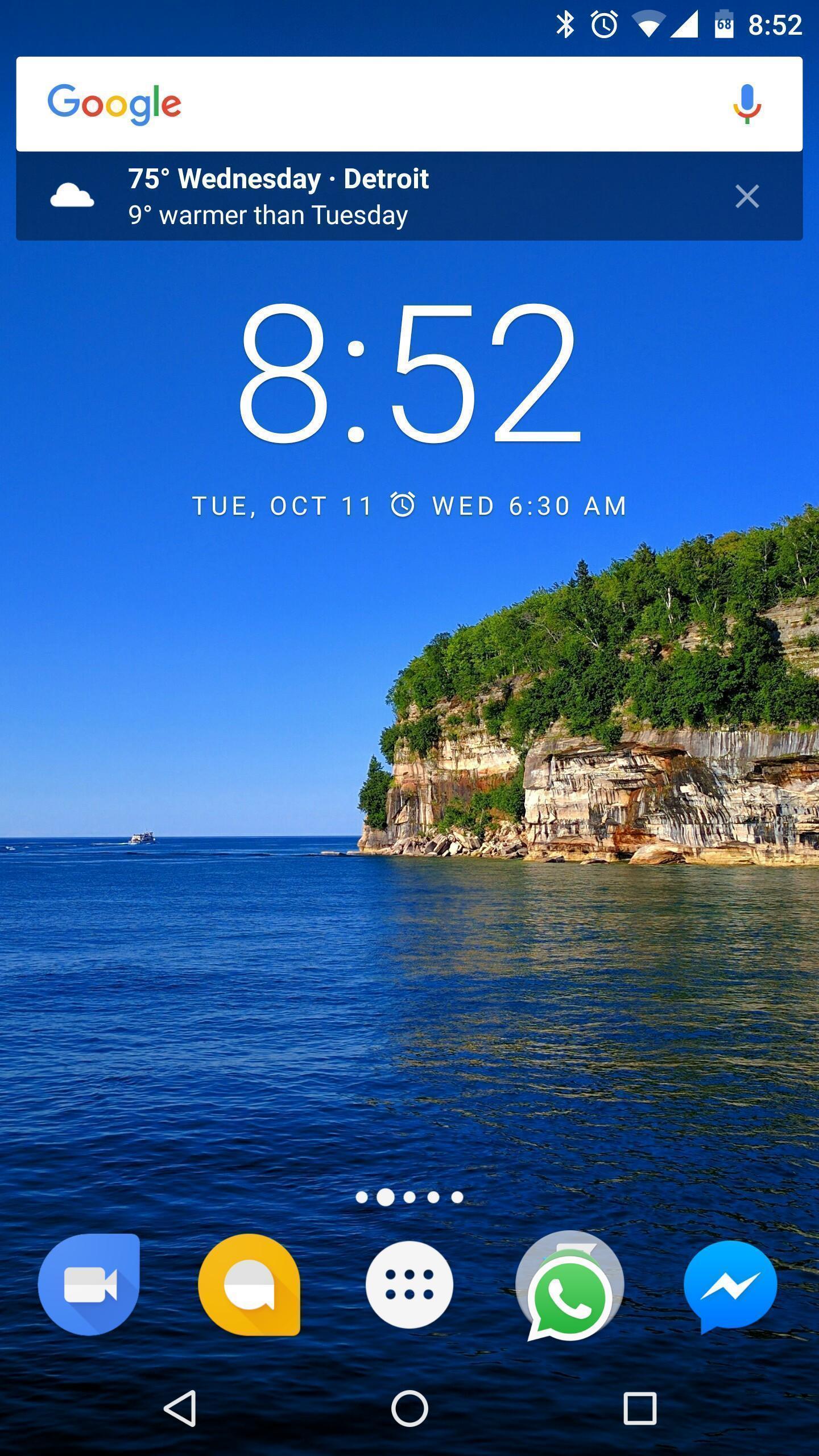The image size is (819, 1456).
Task: Open the clock widget
Action: 409,373
